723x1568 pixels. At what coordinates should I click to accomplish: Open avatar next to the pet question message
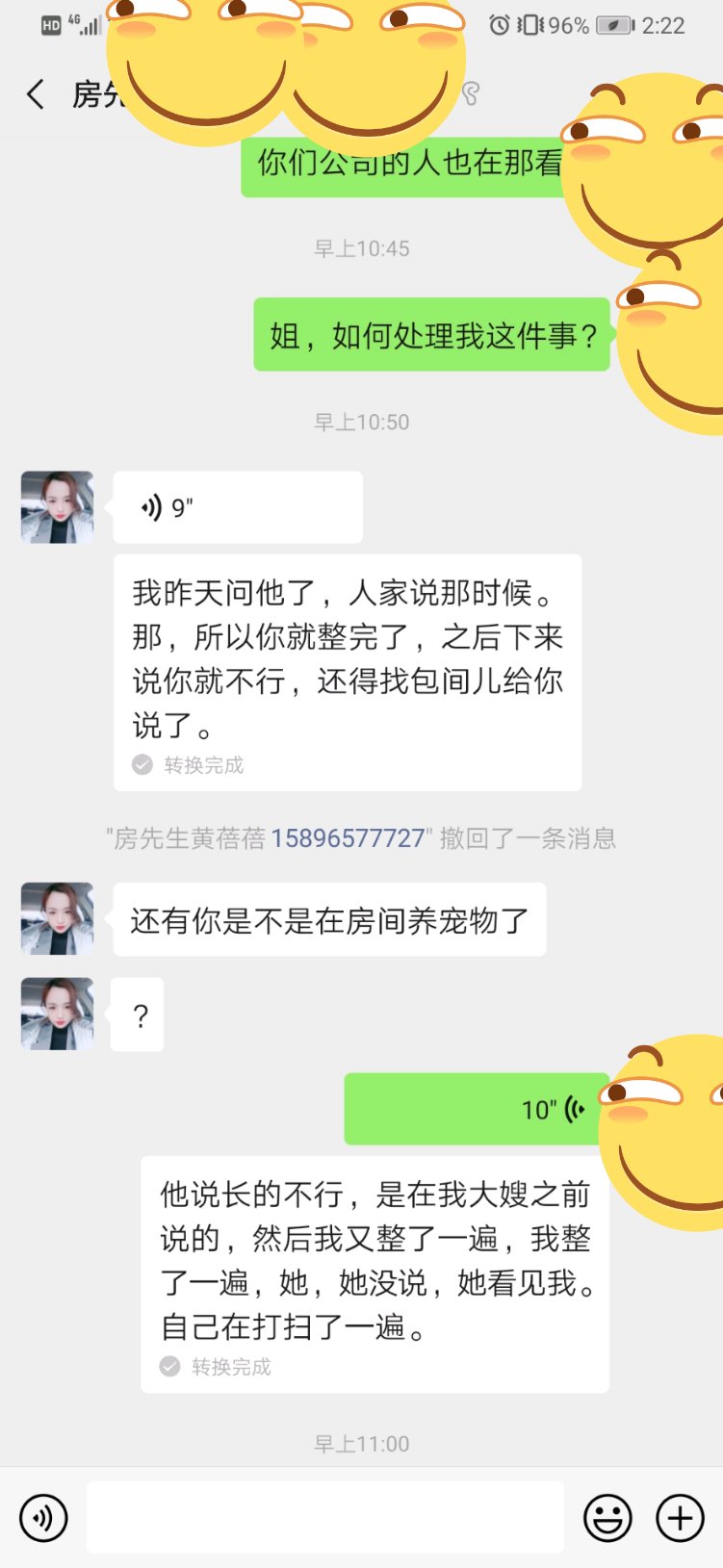coord(58,918)
